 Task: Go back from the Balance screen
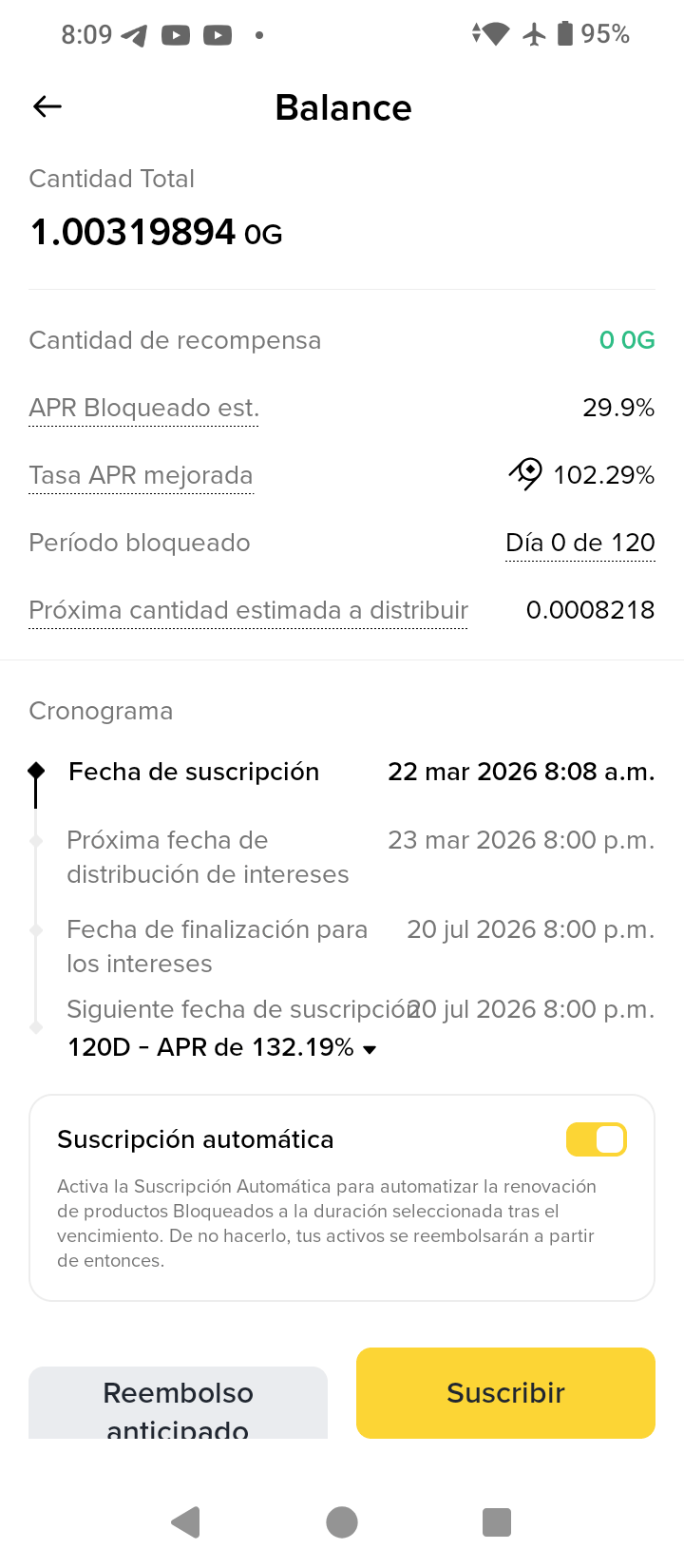tap(47, 106)
